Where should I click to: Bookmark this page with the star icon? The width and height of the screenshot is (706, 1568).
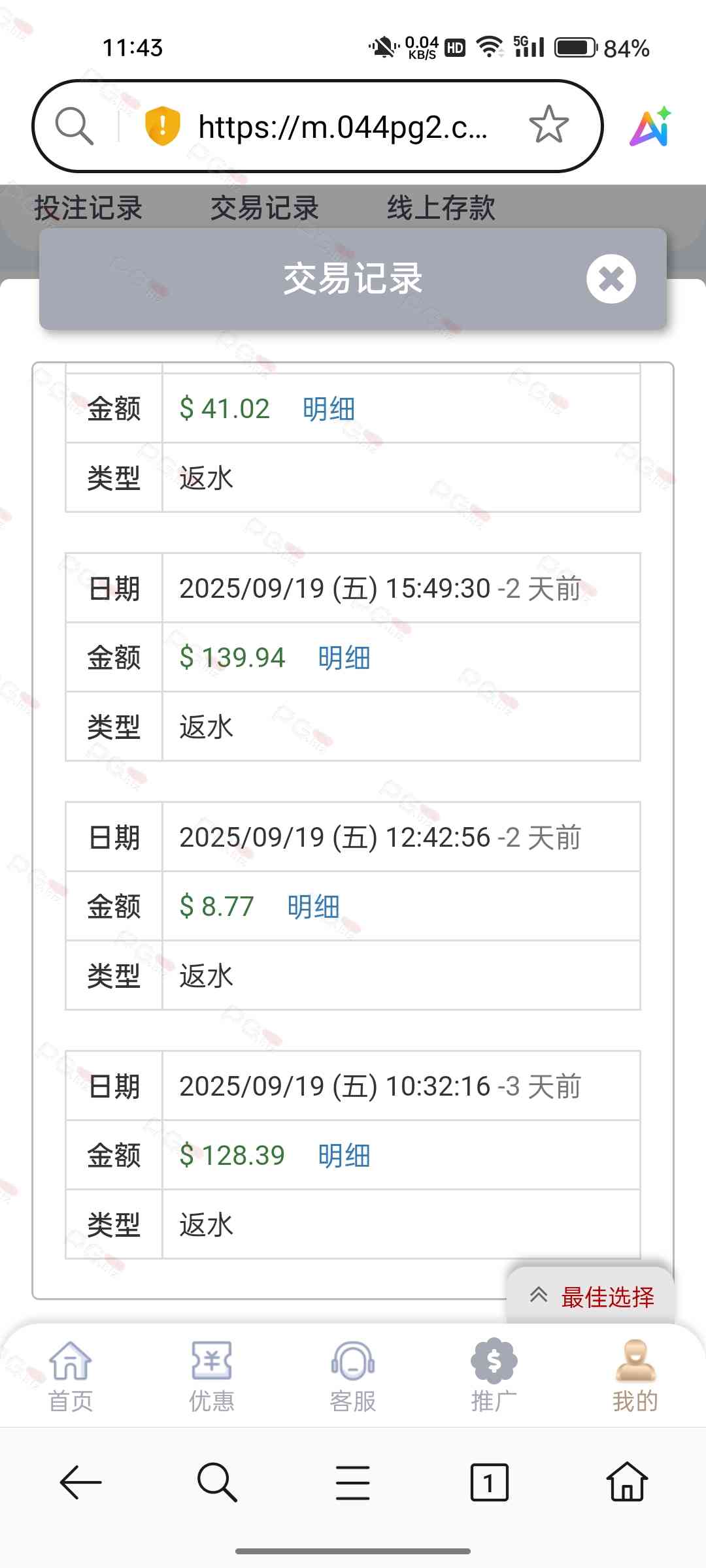tap(548, 125)
